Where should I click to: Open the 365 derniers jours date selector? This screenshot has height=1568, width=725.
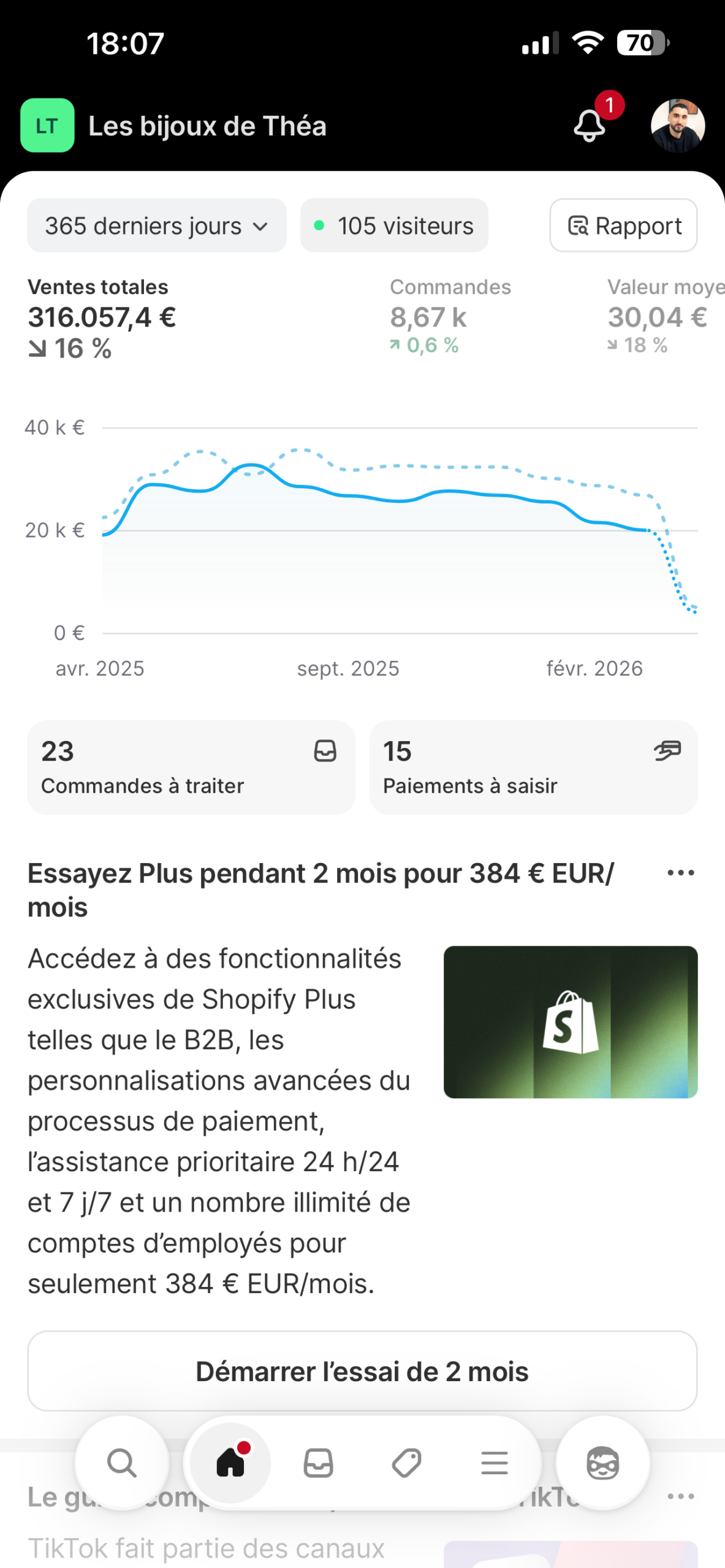pyautogui.click(x=156, y=225)
